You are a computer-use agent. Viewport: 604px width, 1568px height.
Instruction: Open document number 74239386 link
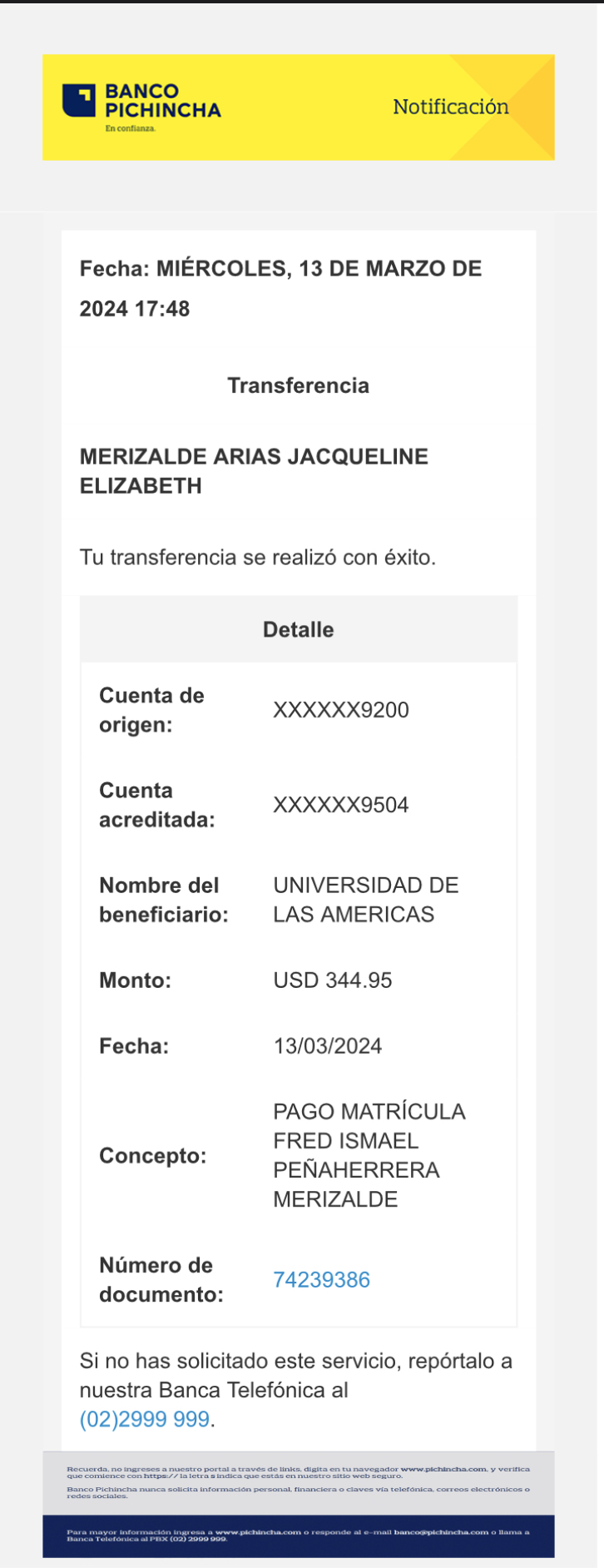point(321,1279)
